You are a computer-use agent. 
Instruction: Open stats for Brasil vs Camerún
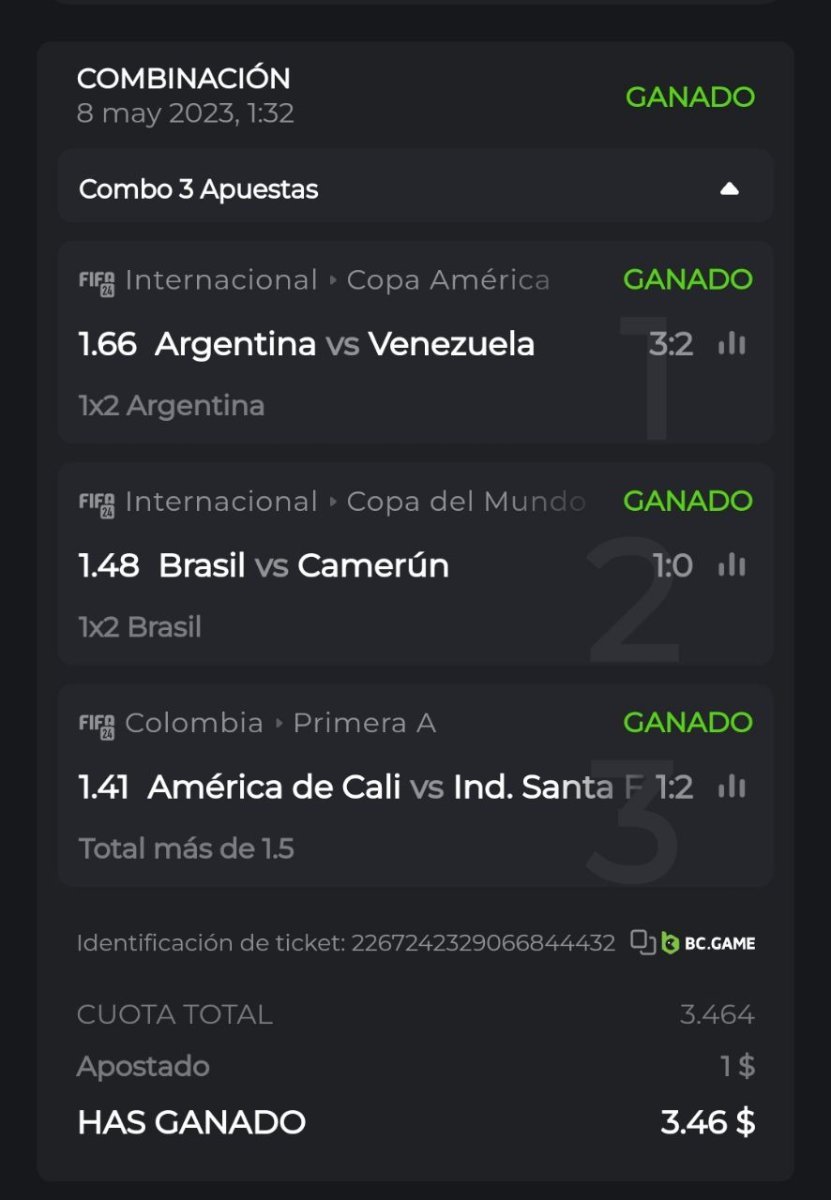click(x=732, y=566)
